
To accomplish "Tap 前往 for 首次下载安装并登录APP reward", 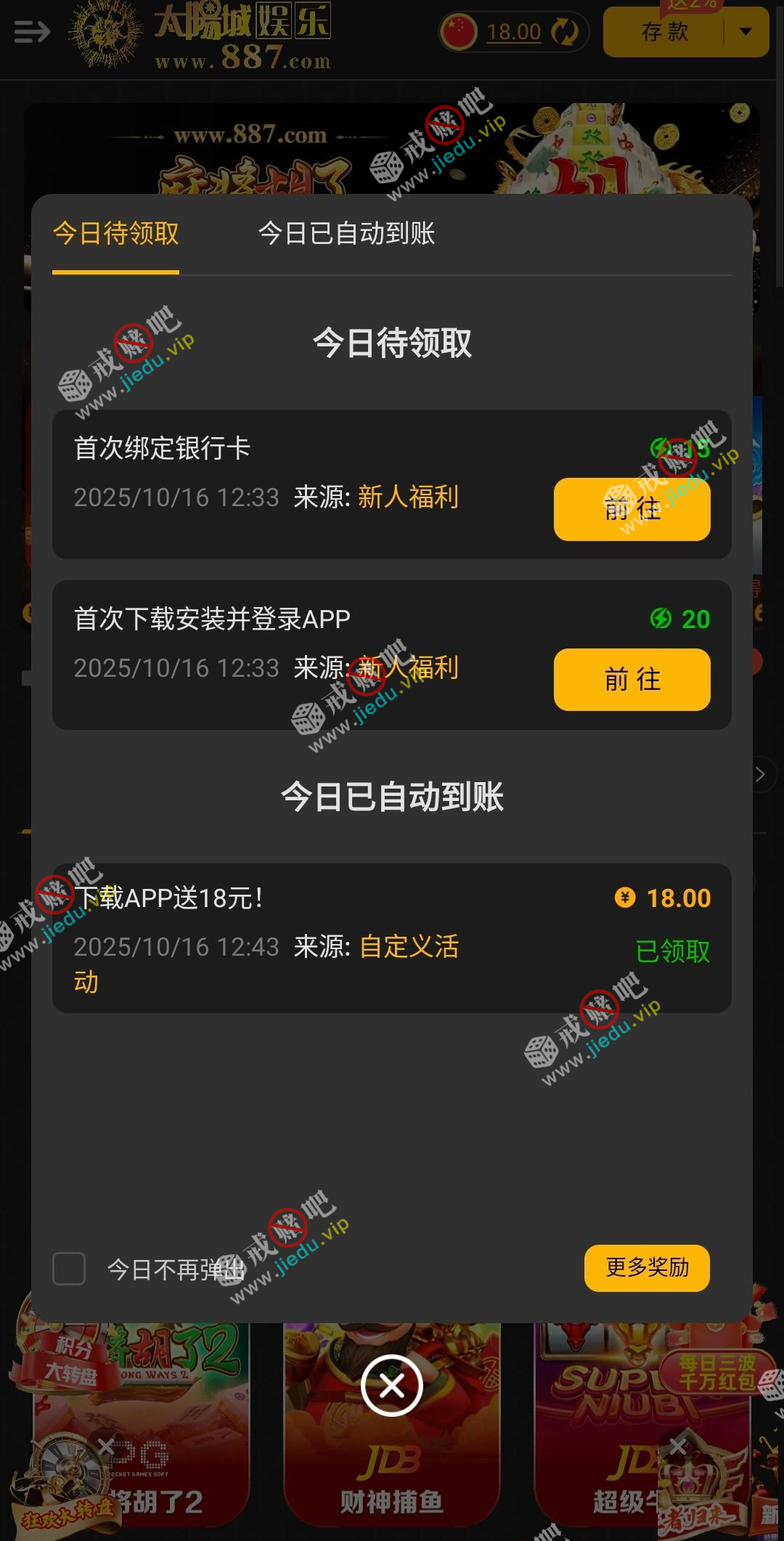I will click(x=632, y=680).
